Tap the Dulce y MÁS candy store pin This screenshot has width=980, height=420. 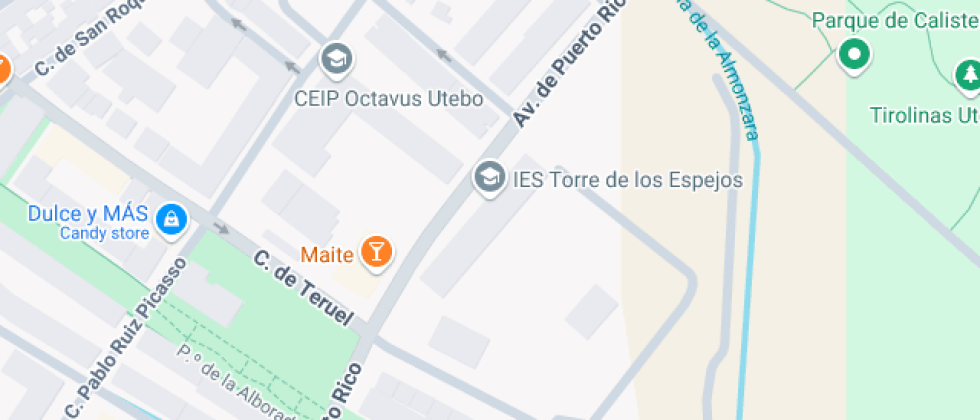point(172,220)
